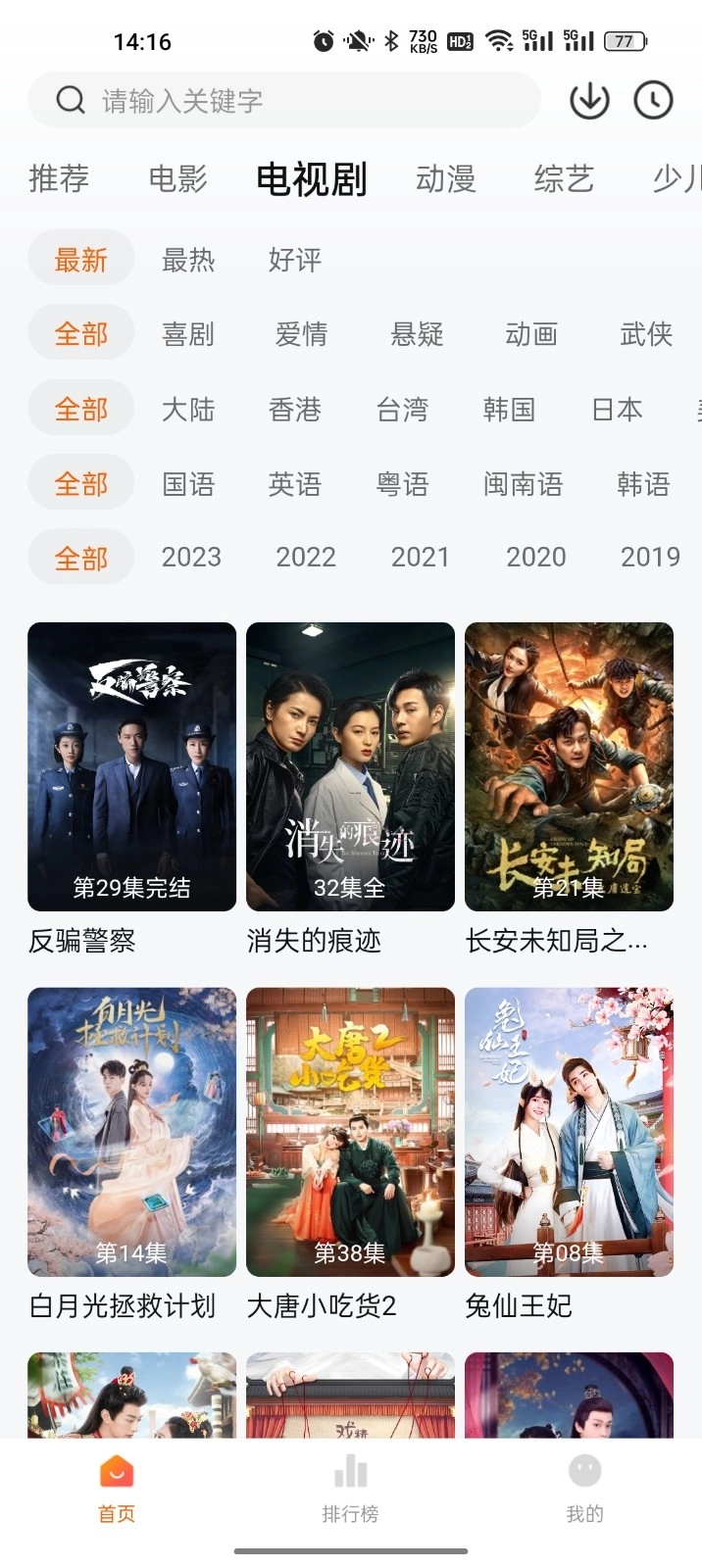This screenshot has height=1568, width=702.
Task: Sort by 好评
Action: point(295,260)
